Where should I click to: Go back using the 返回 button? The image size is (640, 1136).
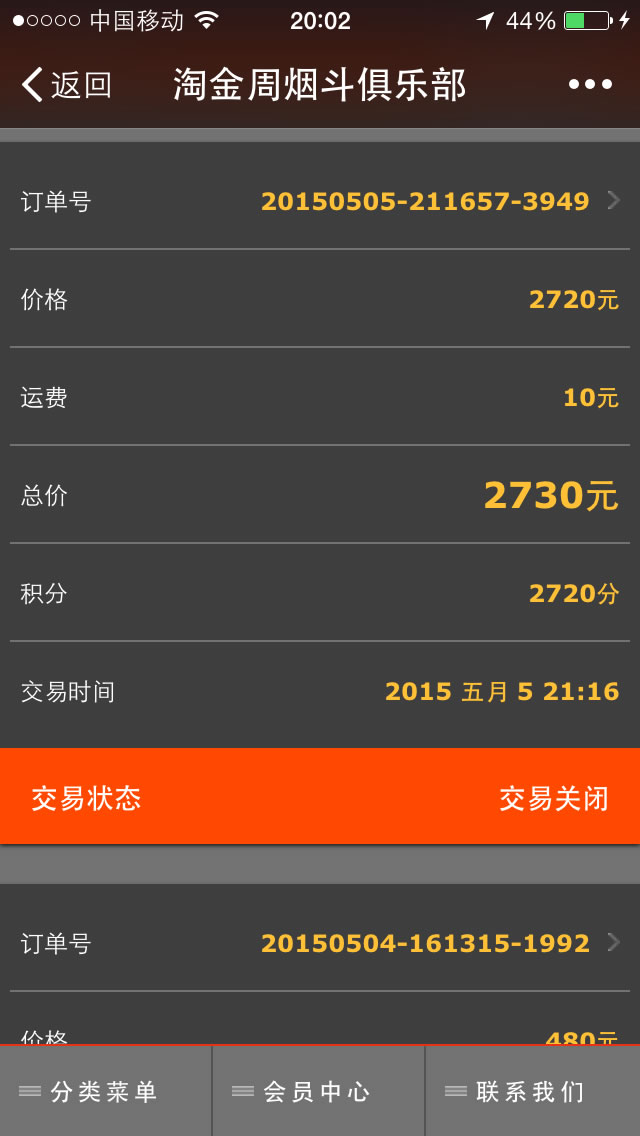66,85
